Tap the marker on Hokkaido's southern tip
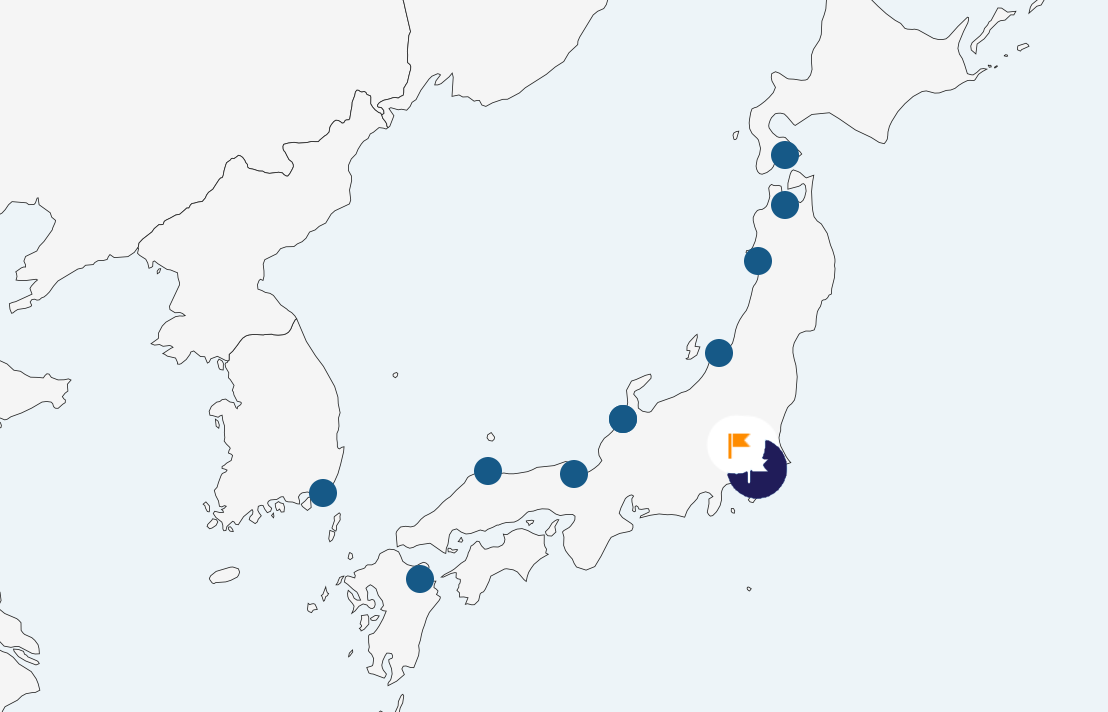Screen dimensions: 1108x712 (x=785, y=155)
